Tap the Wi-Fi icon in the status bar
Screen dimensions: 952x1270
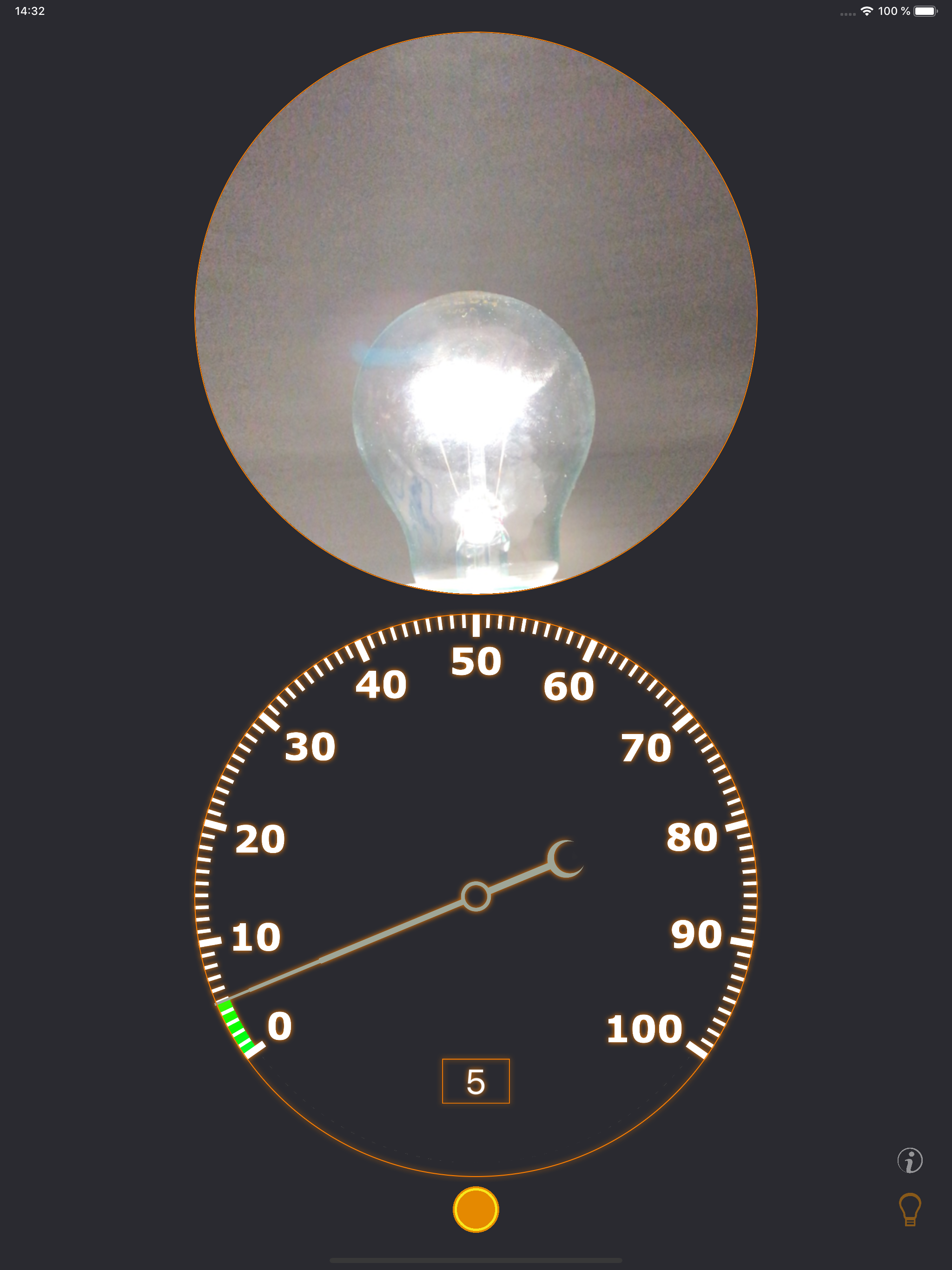(x=867, y=10)
